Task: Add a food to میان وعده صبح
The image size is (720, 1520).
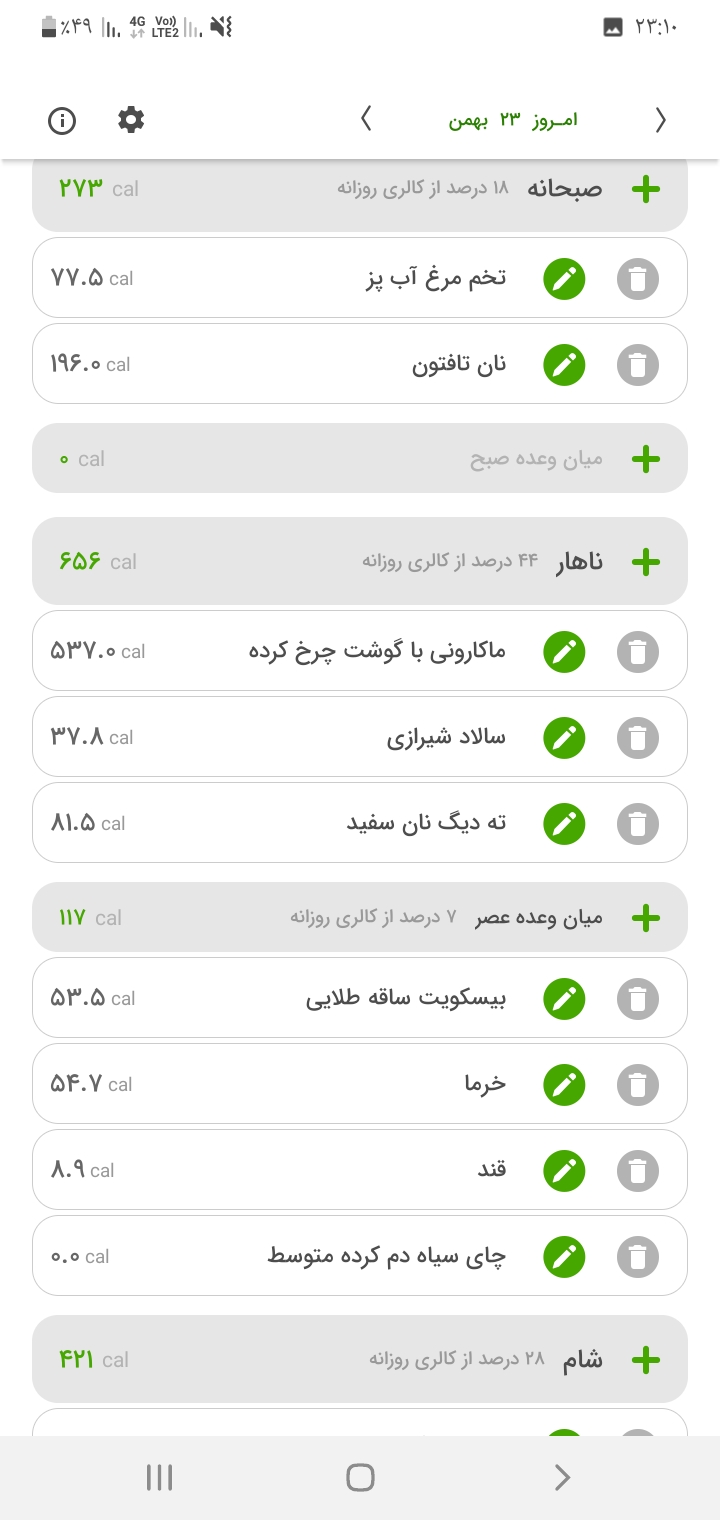Action: pyautogui.click(x=646, y=459)
